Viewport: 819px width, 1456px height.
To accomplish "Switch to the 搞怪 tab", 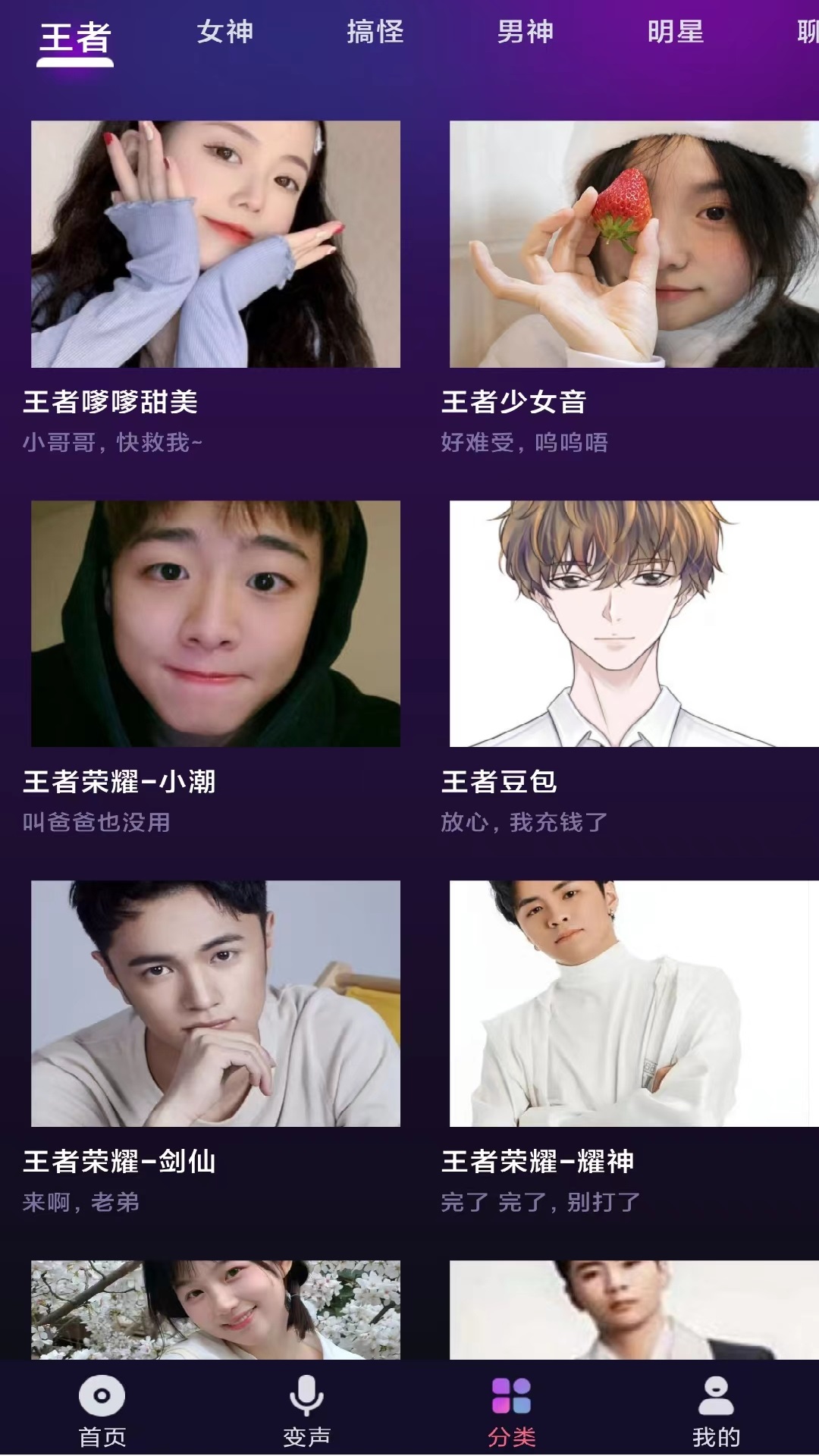I will pos(375,33).
